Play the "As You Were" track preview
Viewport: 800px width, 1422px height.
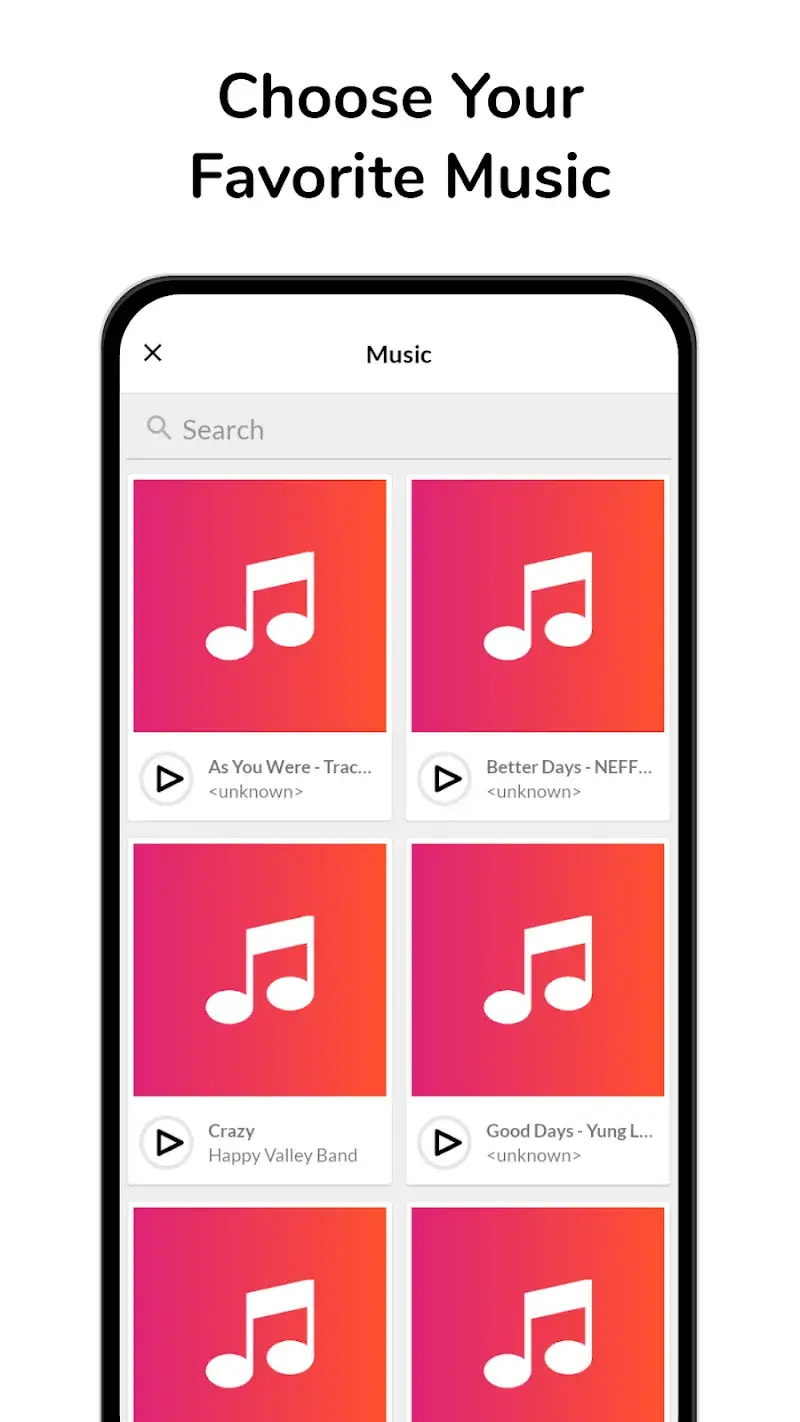tap(166, 779)
